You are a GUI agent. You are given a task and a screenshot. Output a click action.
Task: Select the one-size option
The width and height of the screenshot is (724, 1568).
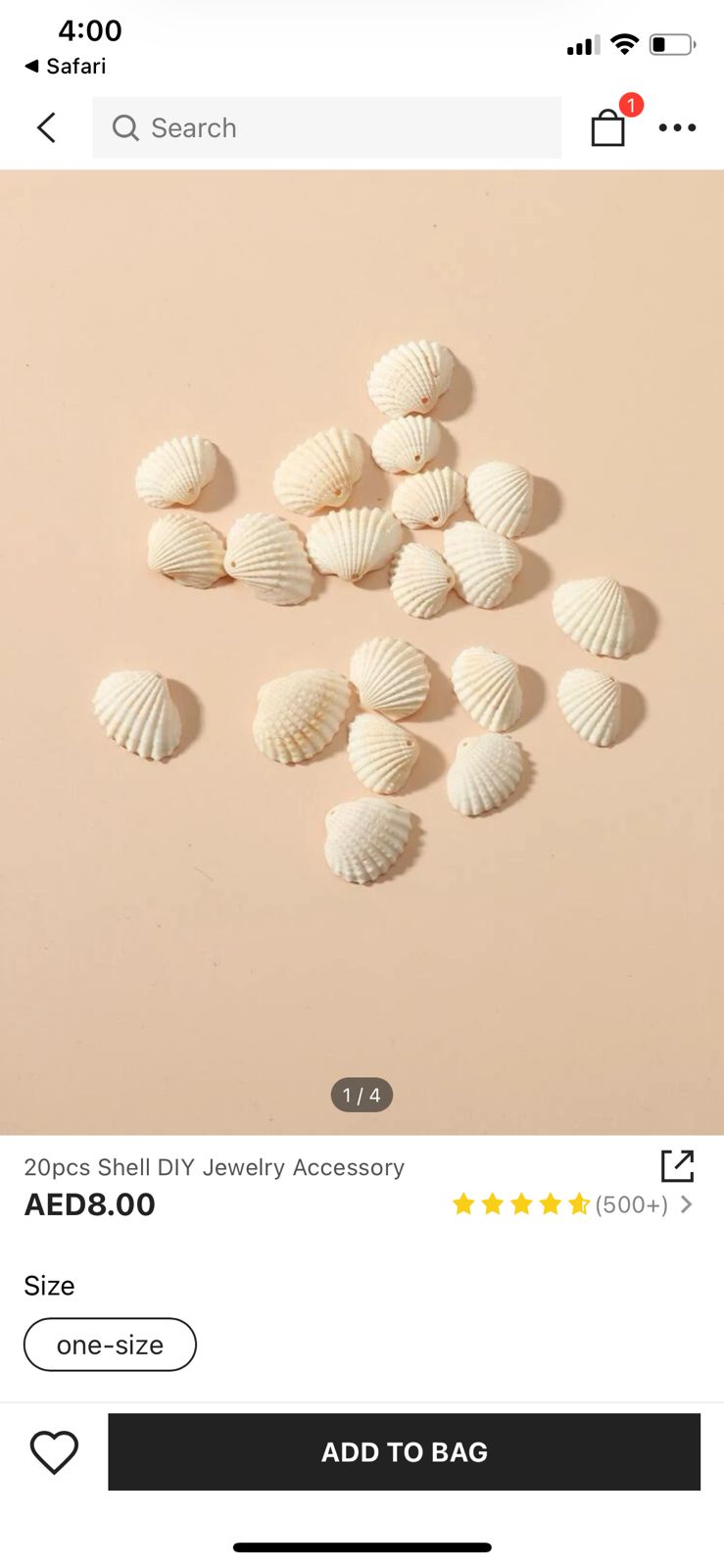(110, 1345)
